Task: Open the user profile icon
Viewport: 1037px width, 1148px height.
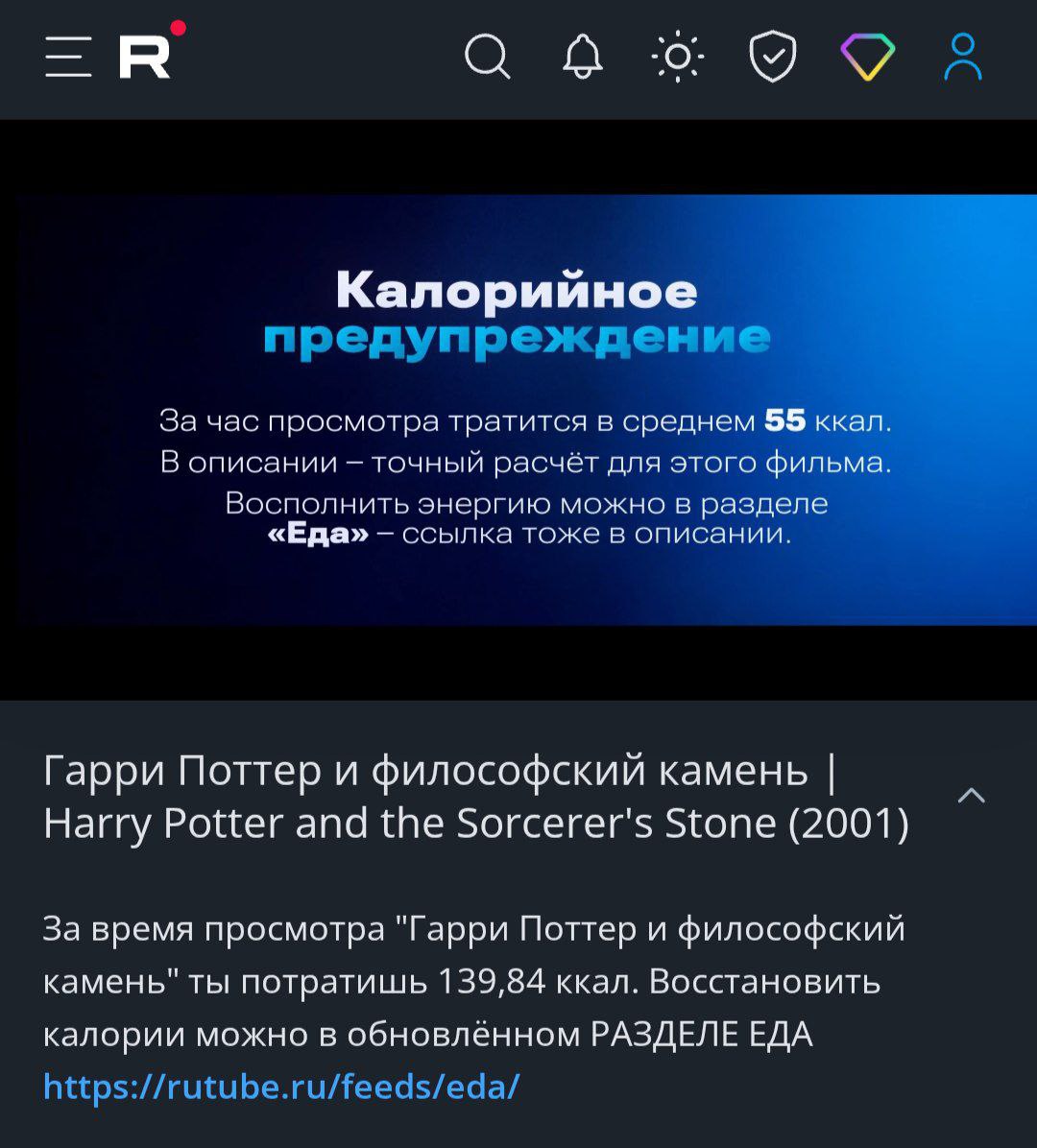Action: click(962, 58)
